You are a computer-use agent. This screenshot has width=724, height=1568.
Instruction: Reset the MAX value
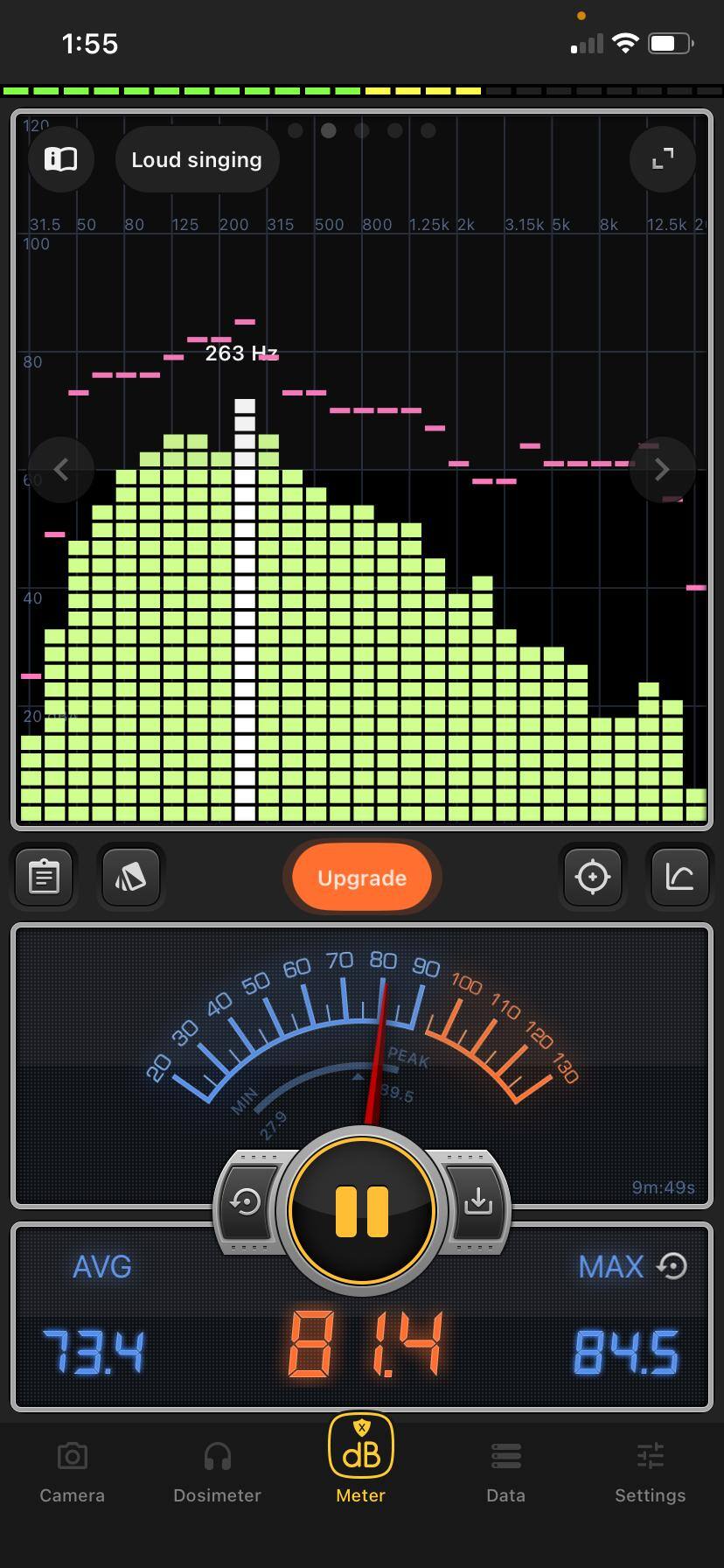click(672, 1266)
